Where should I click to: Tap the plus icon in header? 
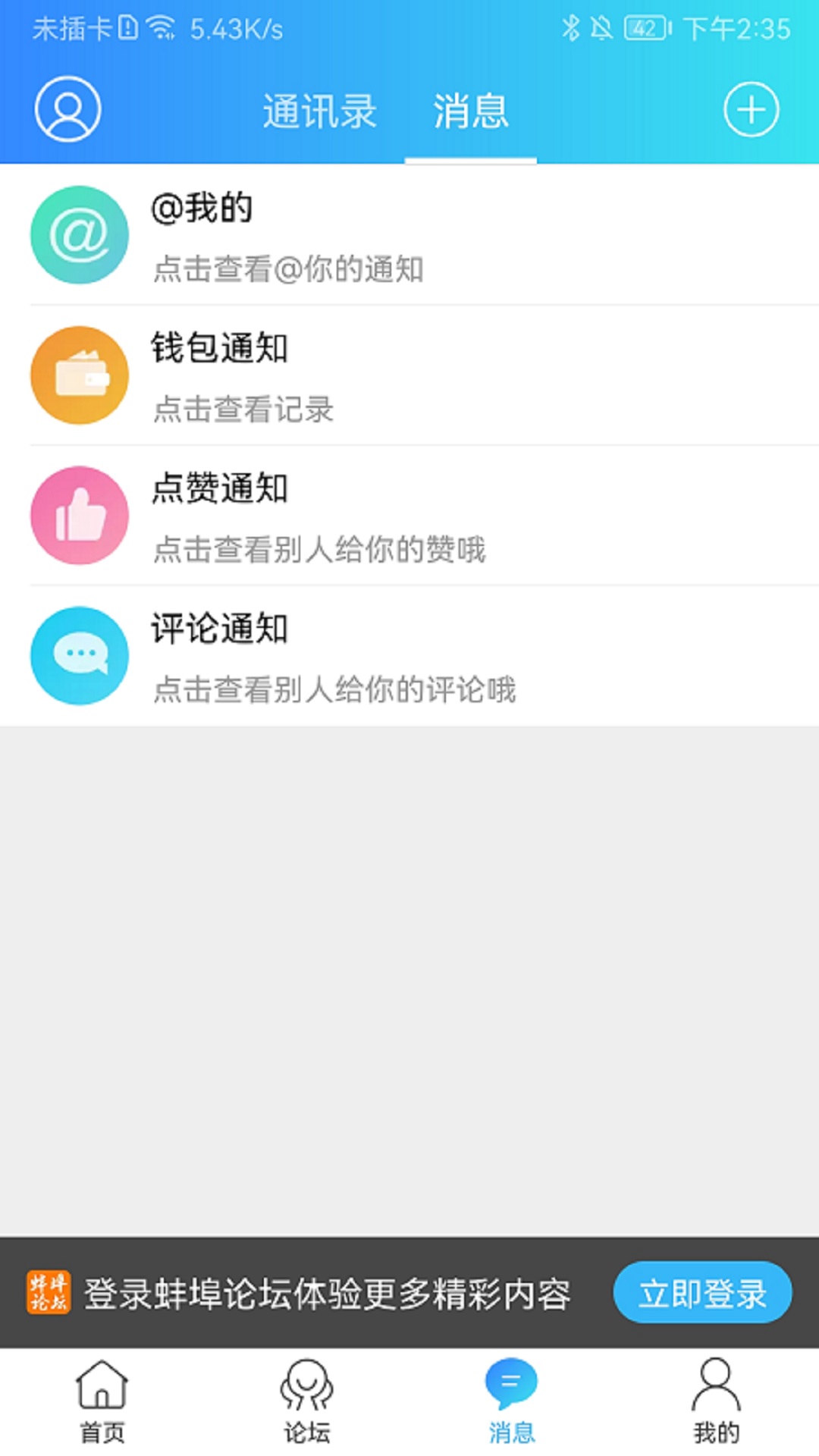click(x=751, y=110)
